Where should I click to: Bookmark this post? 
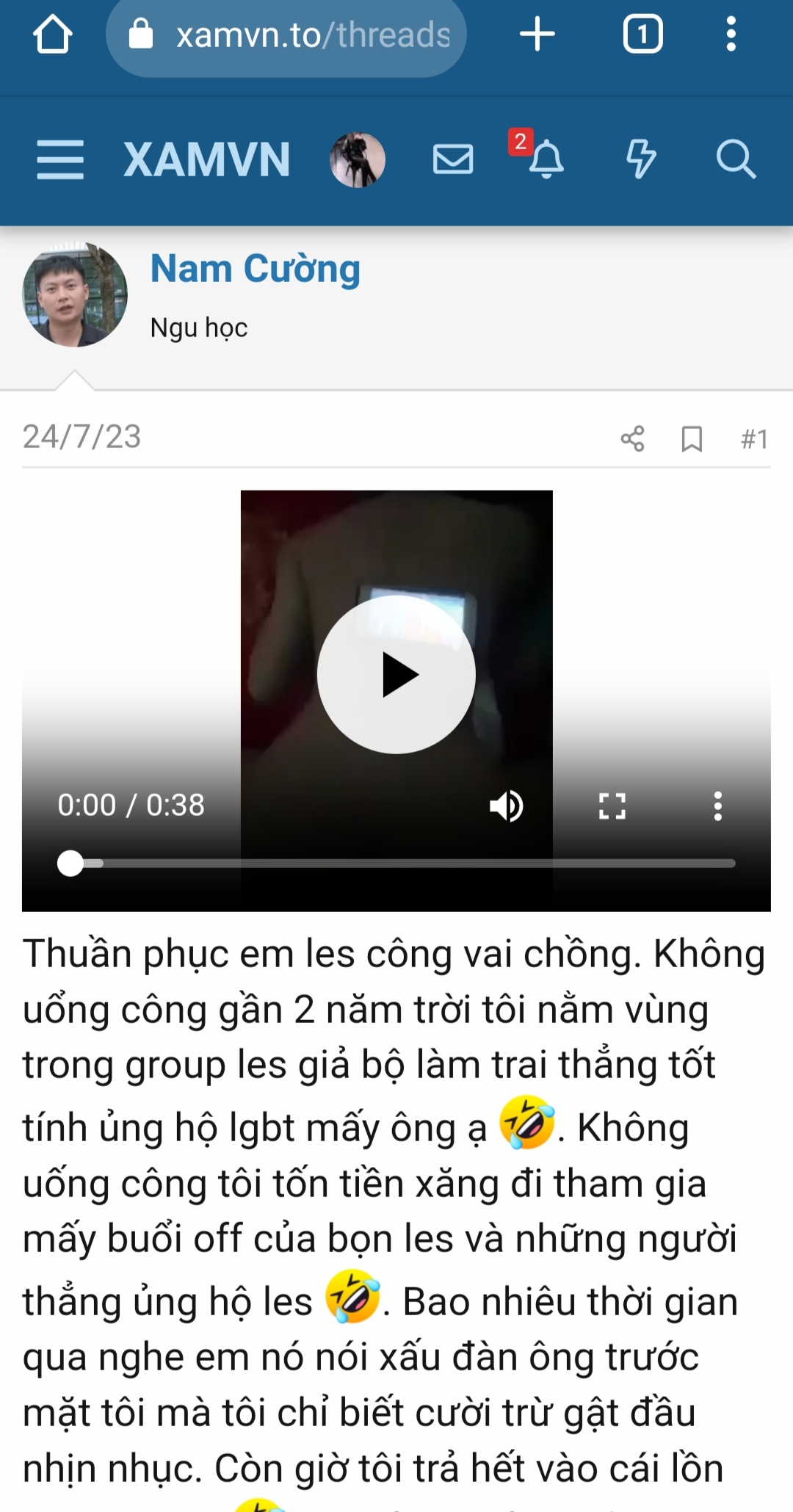click(x=692, y=438)
